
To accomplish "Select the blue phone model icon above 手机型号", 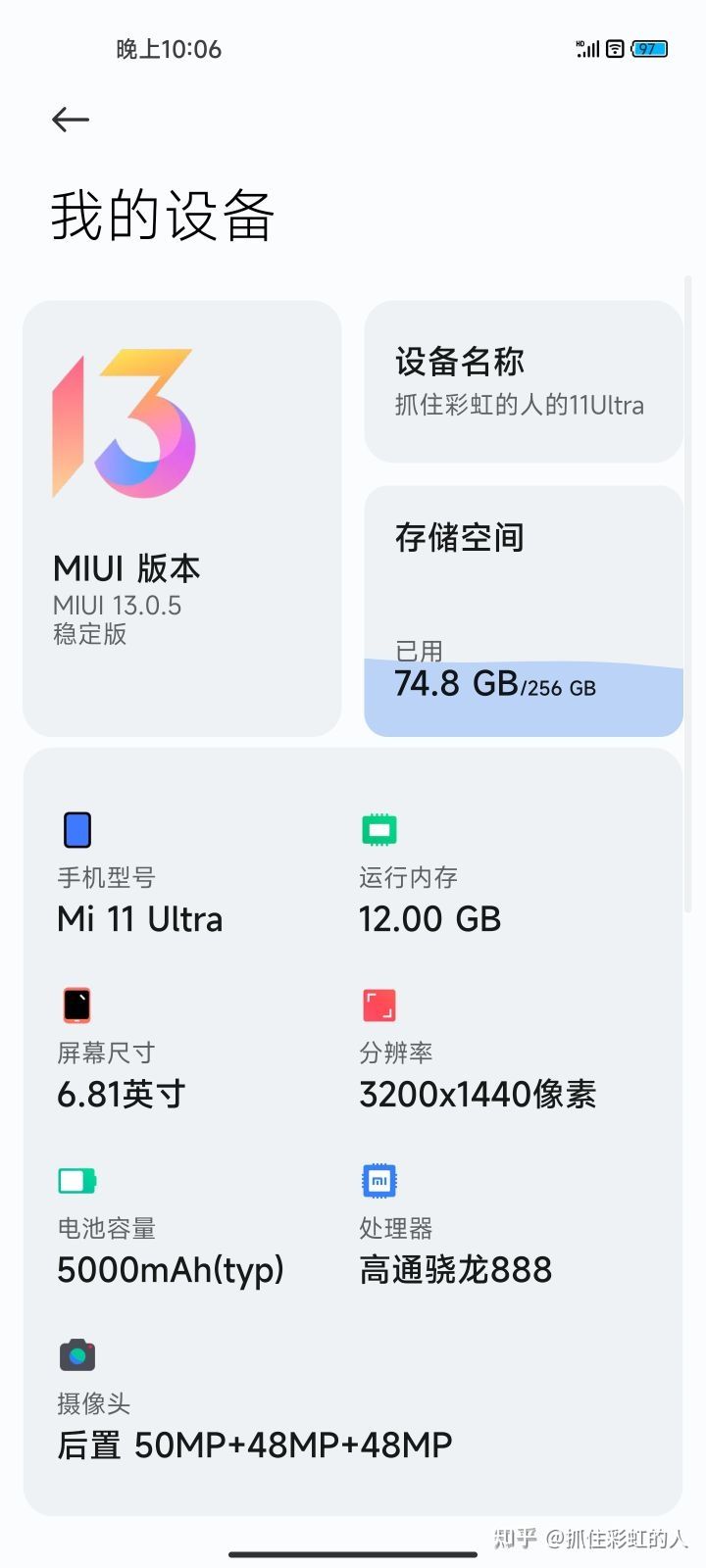I will pos(76,829).
